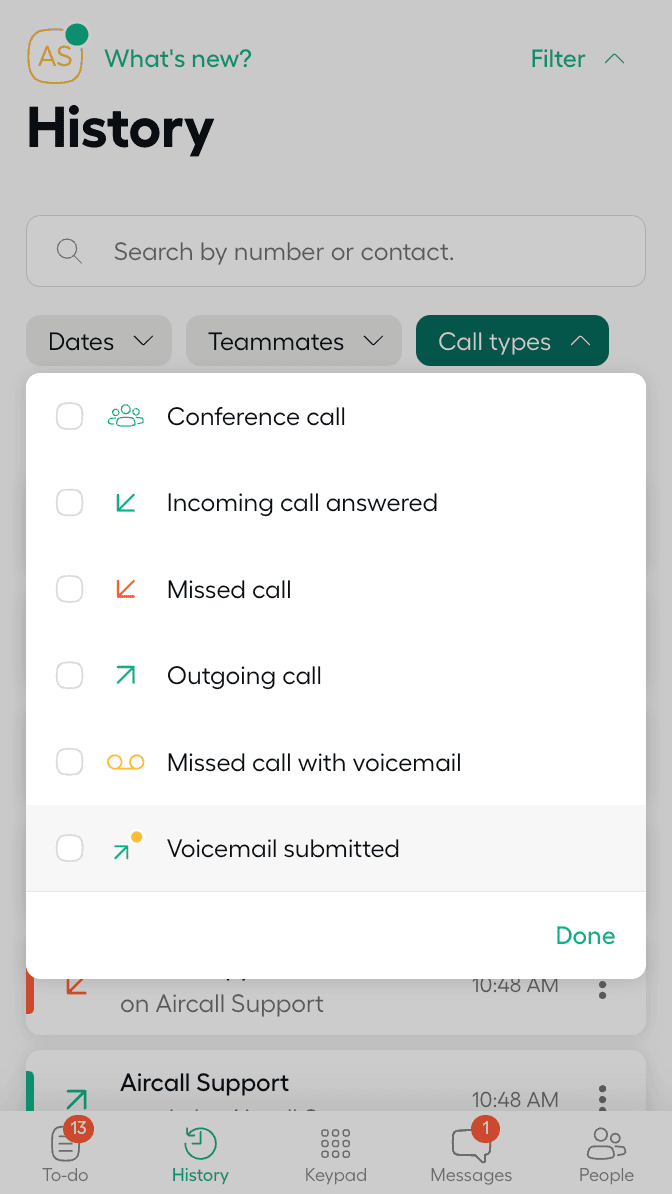The width and height of the screenshot is (672, 1194).
Task: Collapse the Call types dropdown
Action: click(512, 341)
